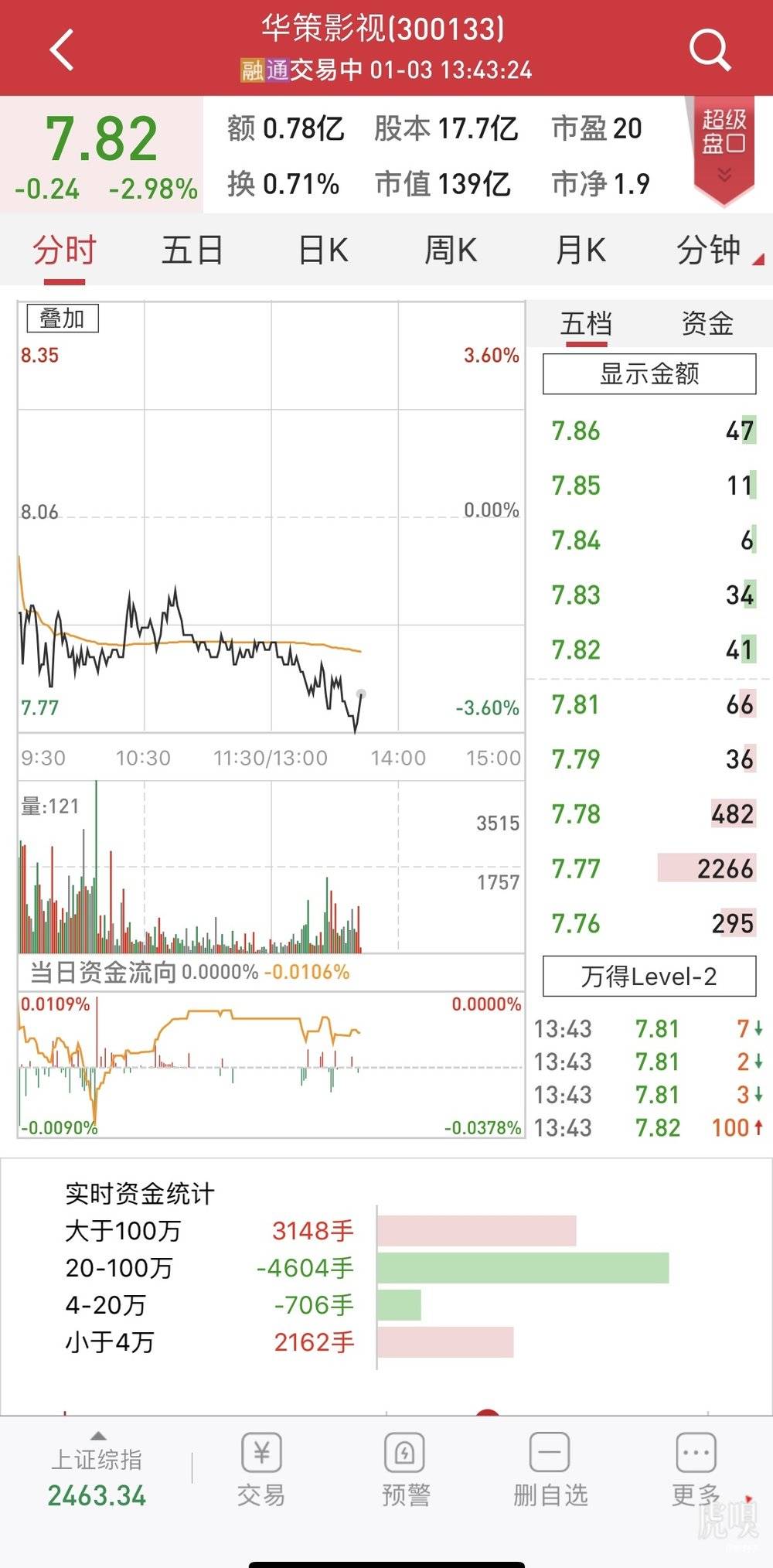The height and width of the screenshot is (1568, 773).
Task: Select the 分时 chart tab
Action: point(64,251)
